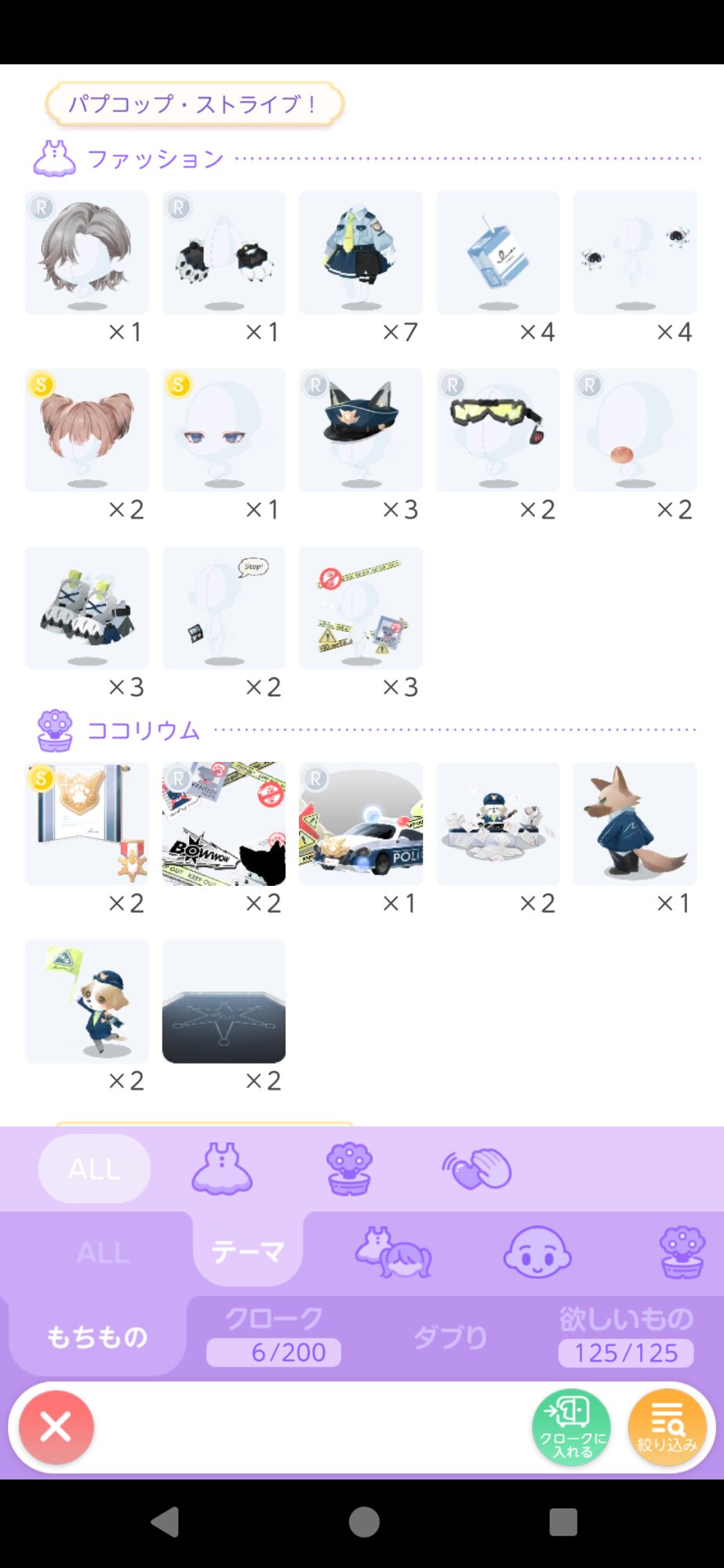The height and width of the screenshot is (1568, 724).
Task: Select the gray wavy hair item
Action: 87,252
